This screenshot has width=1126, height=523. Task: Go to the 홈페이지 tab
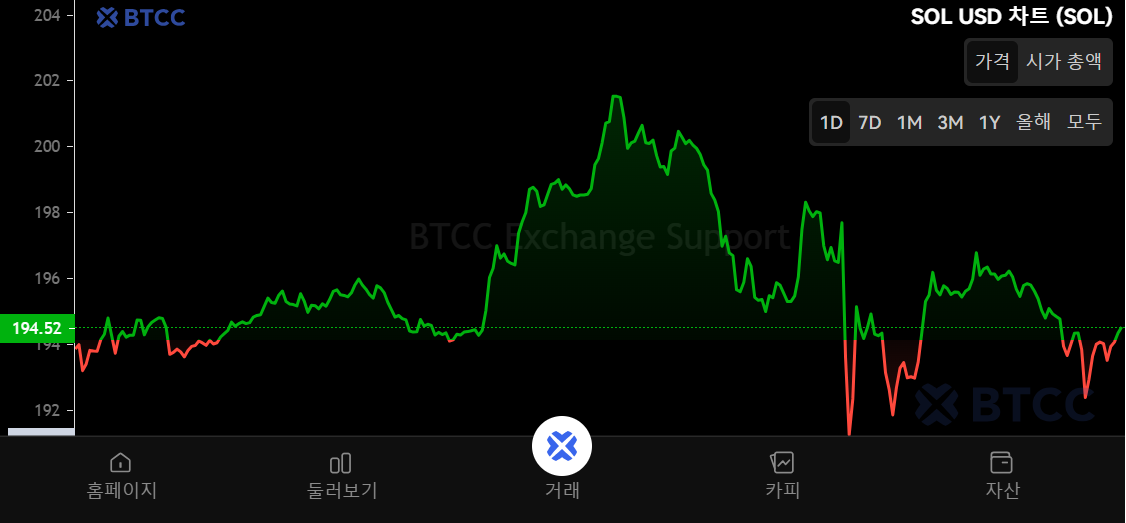tap(121, 475)
